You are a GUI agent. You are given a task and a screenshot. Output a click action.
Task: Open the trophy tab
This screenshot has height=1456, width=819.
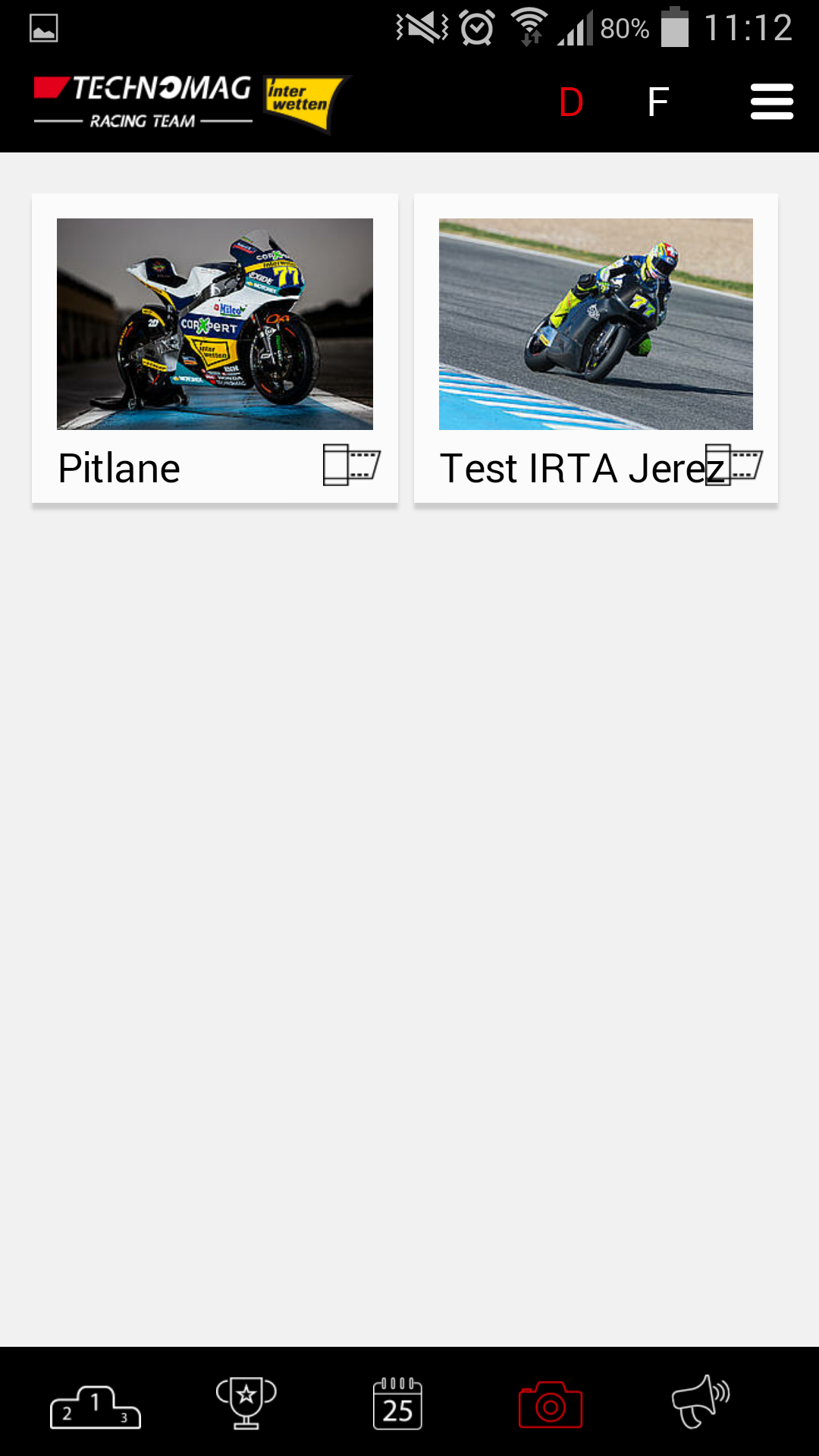click(x=246, y=1403)
